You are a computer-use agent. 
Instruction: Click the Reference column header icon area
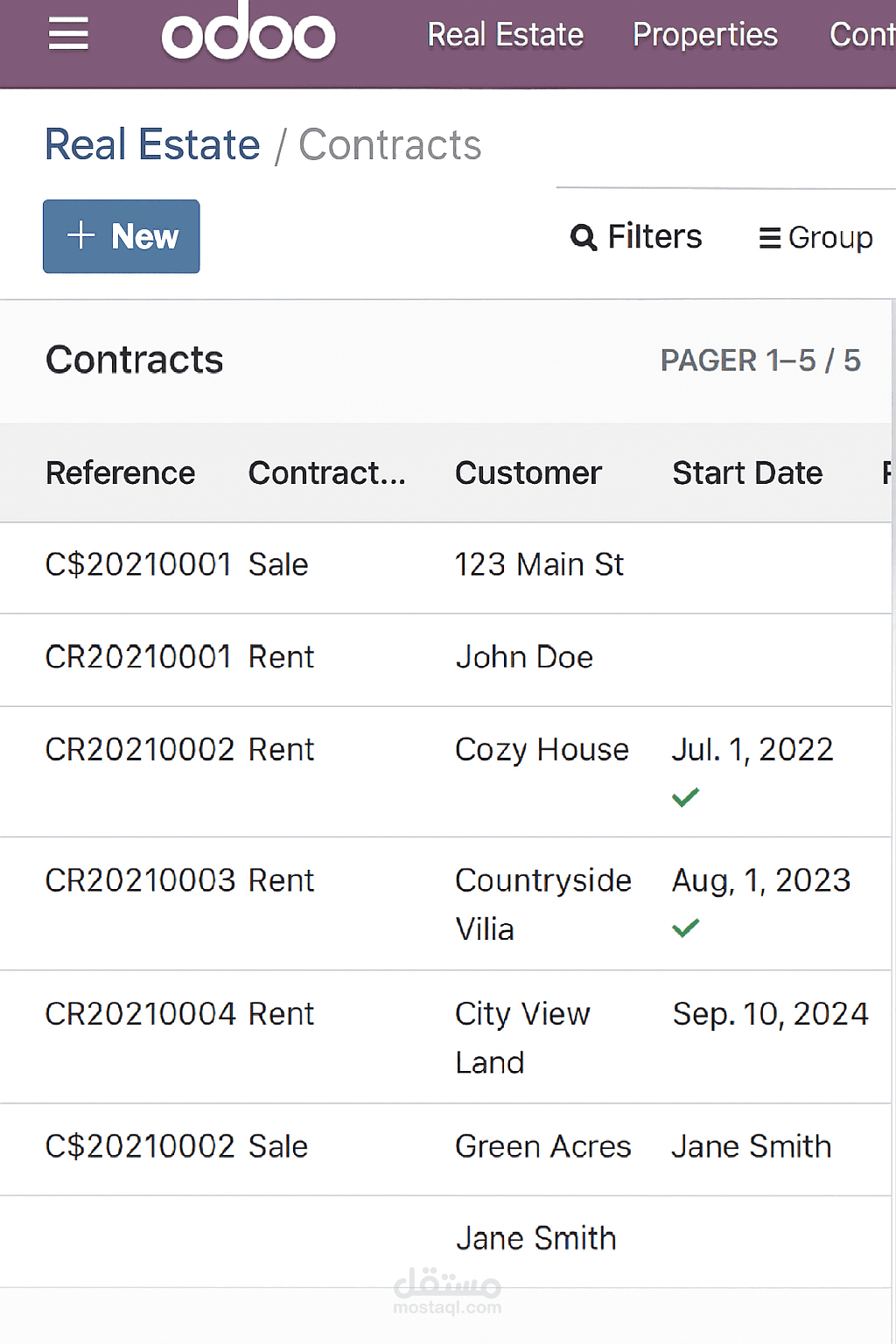click(120, 472)
